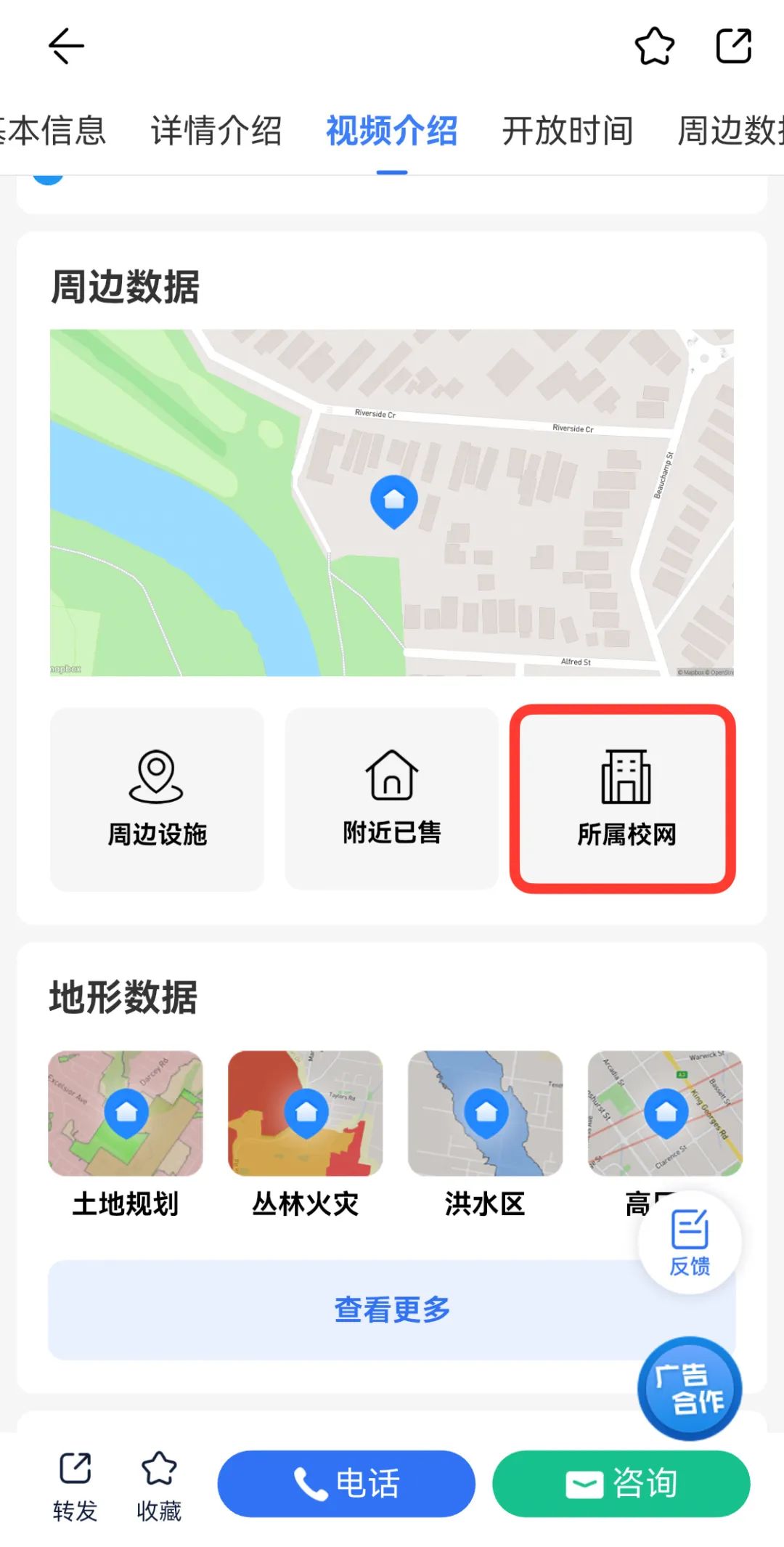Open the 周边数据 map
784x1547 pixels.
pos(392,503)
